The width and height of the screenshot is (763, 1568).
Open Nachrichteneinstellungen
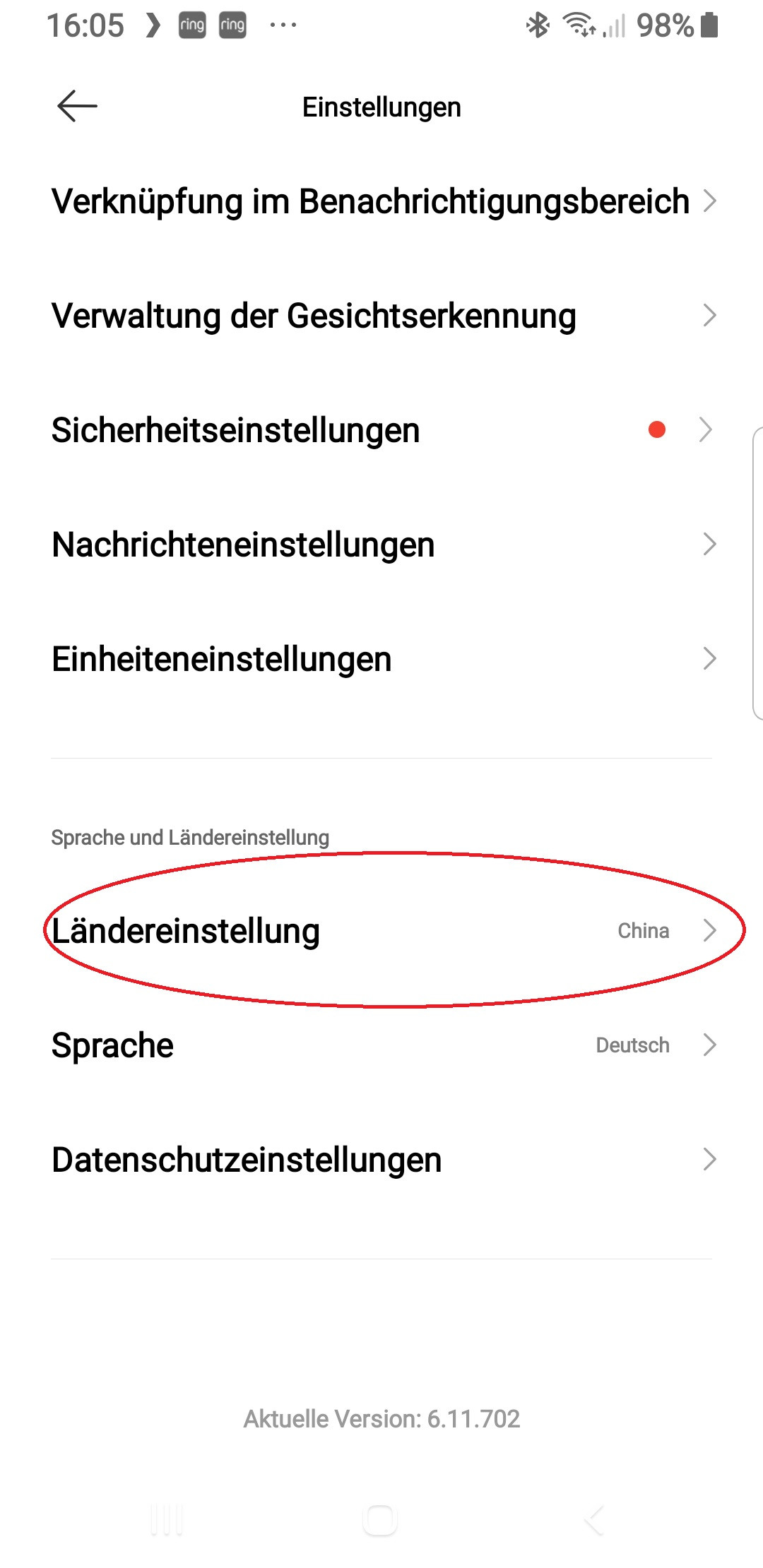[381, 545]
